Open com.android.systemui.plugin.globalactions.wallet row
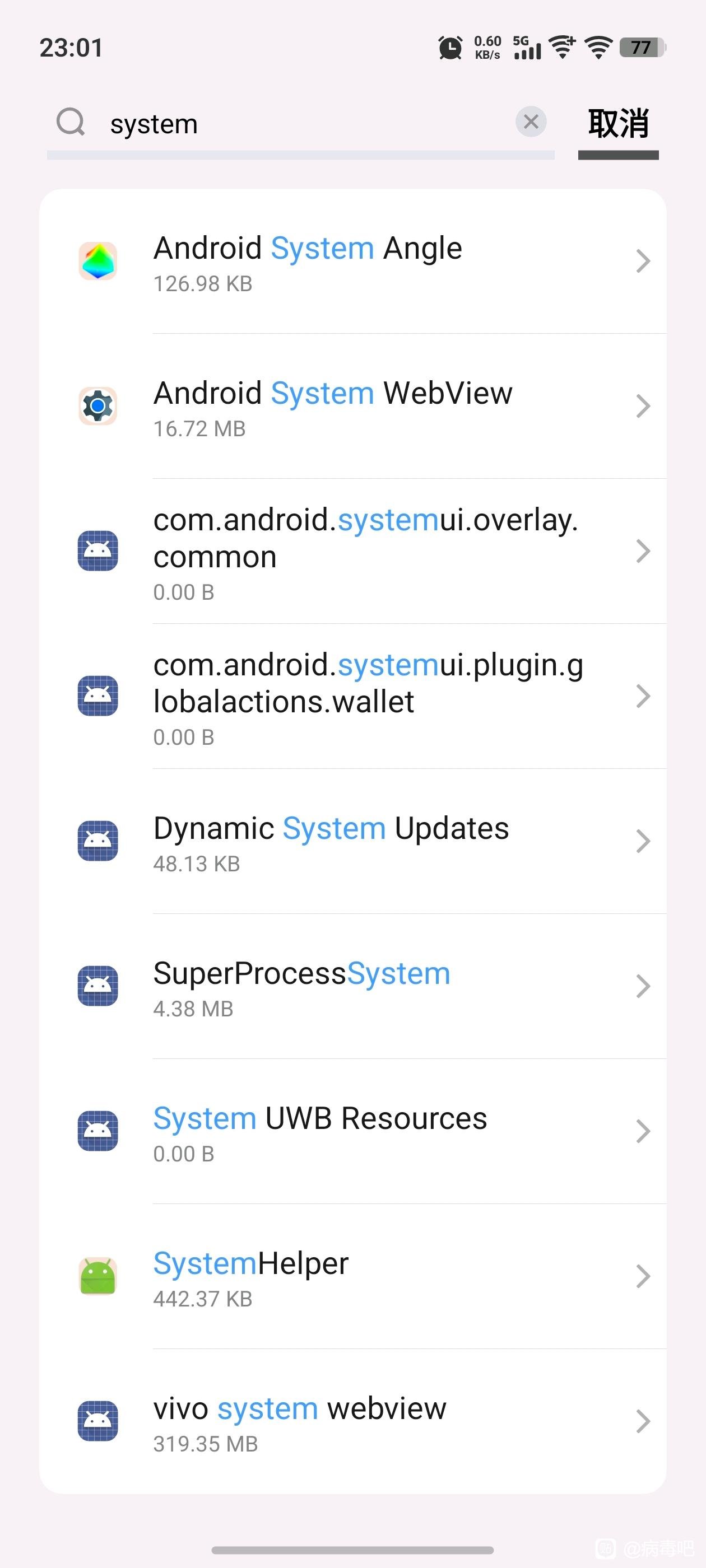This screenshot has height=1568, width=706. 352,696
